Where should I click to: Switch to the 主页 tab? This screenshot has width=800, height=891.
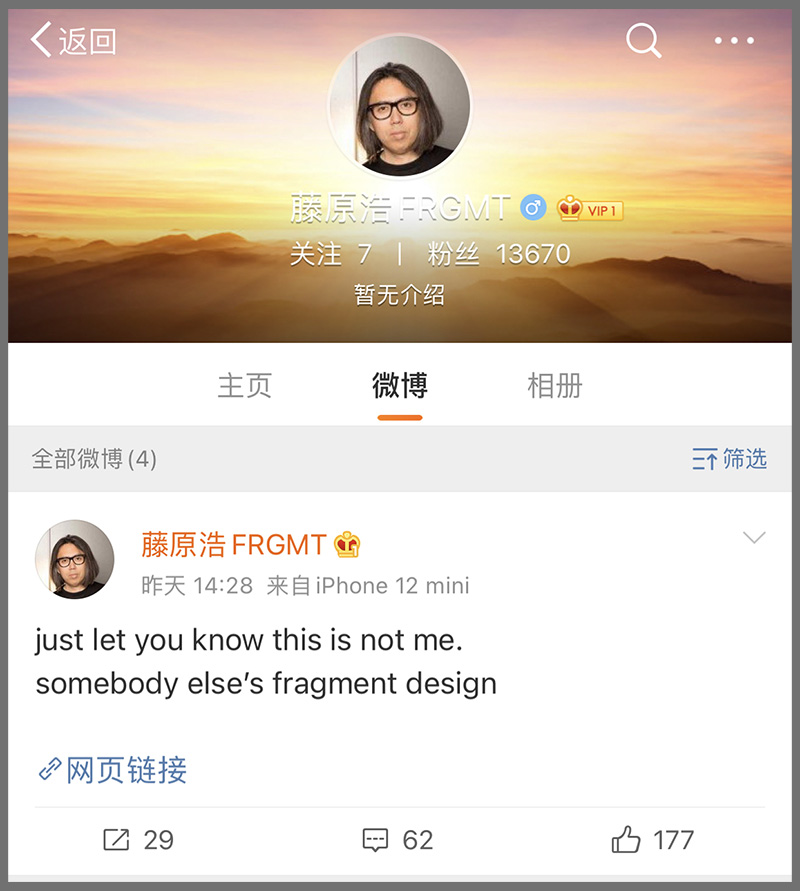pos(244,386)
